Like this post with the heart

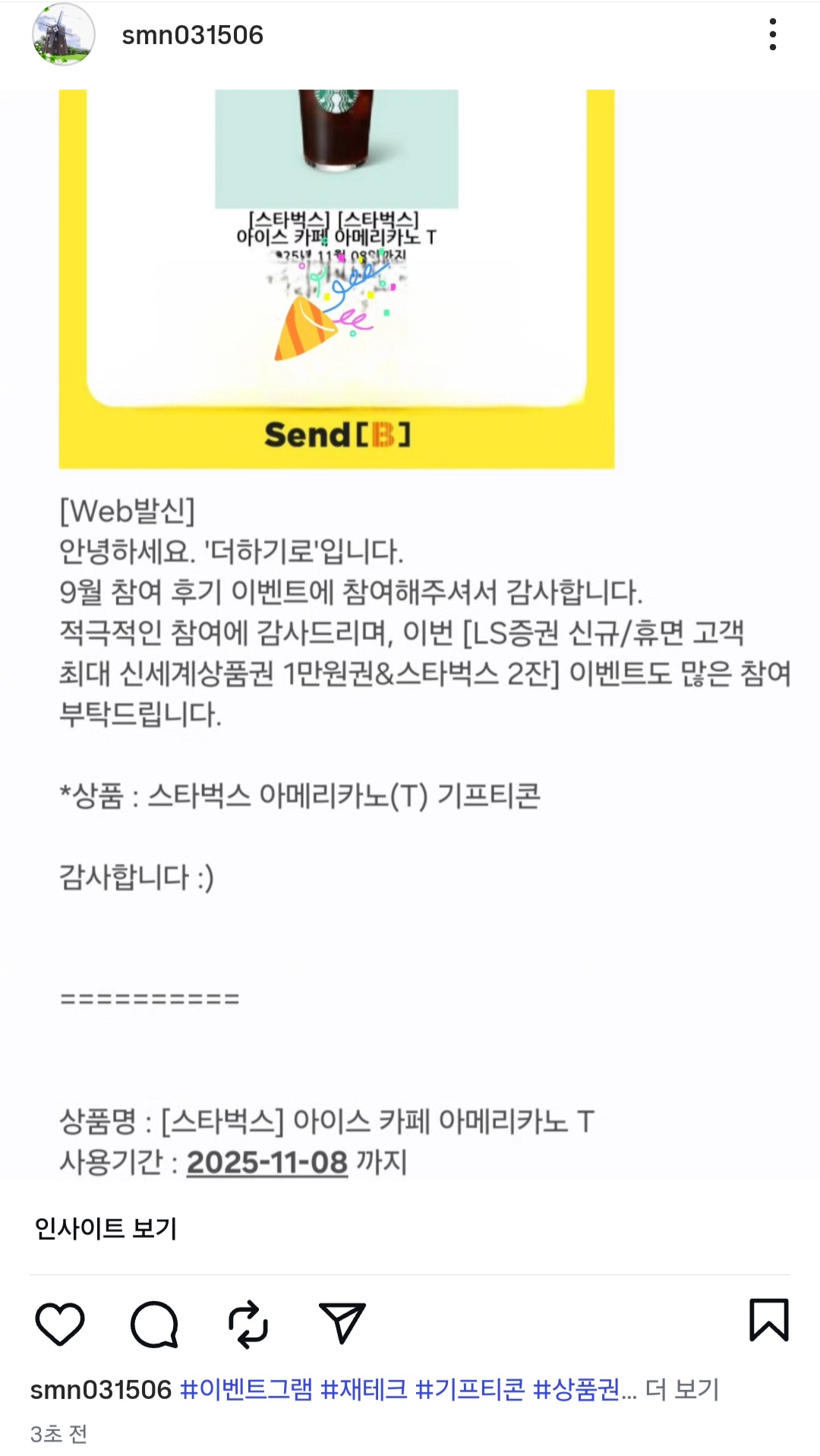(x=60, y=1323)
